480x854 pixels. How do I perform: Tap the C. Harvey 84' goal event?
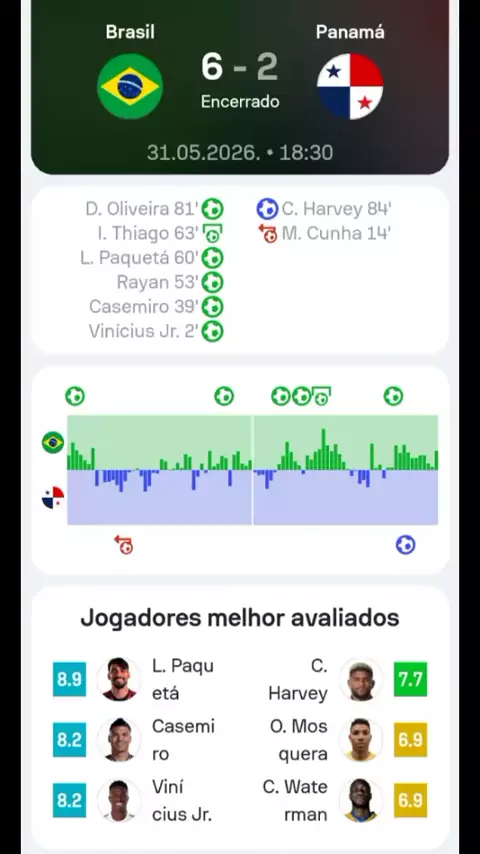(x=324, y=209)
